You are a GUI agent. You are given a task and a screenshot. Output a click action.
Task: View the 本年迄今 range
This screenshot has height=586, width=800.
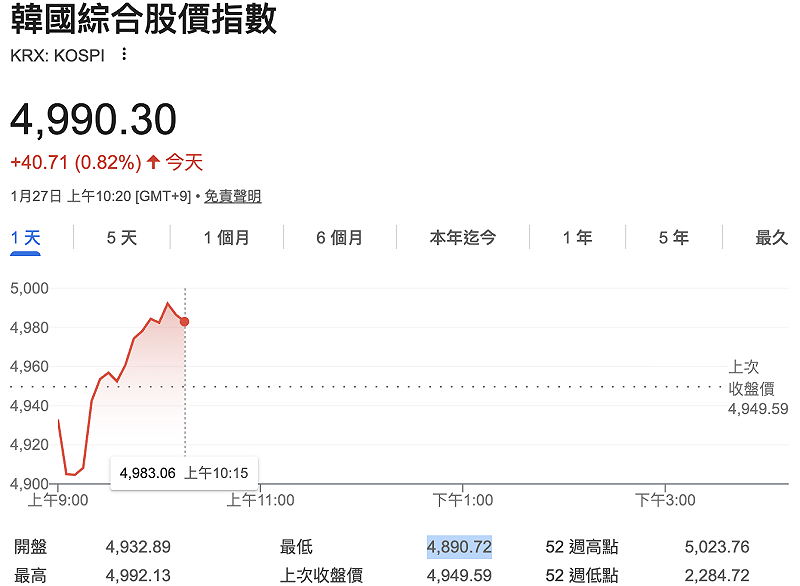point(462,238)
